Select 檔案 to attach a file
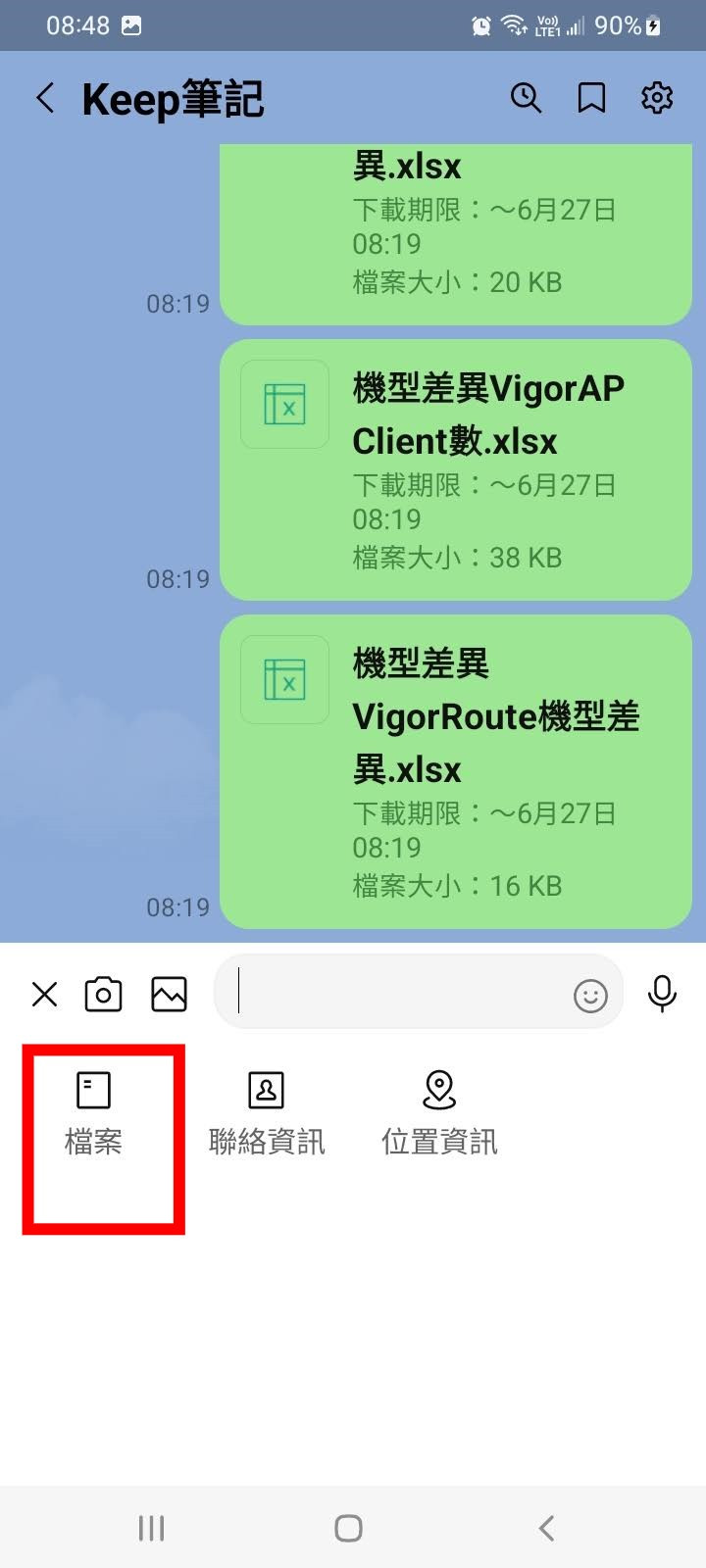 [94, 1112]
